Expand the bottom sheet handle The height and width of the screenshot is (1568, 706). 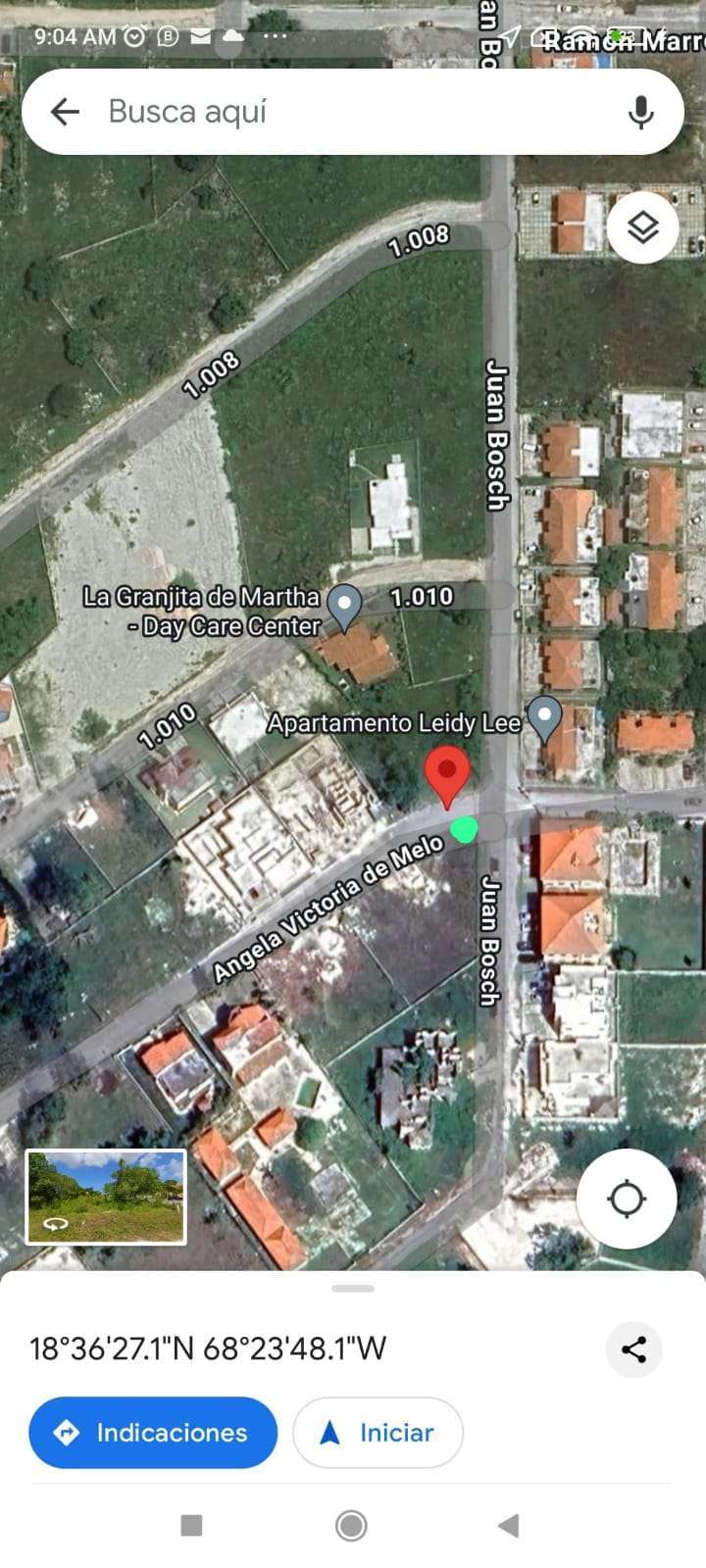coord(353,1288)
